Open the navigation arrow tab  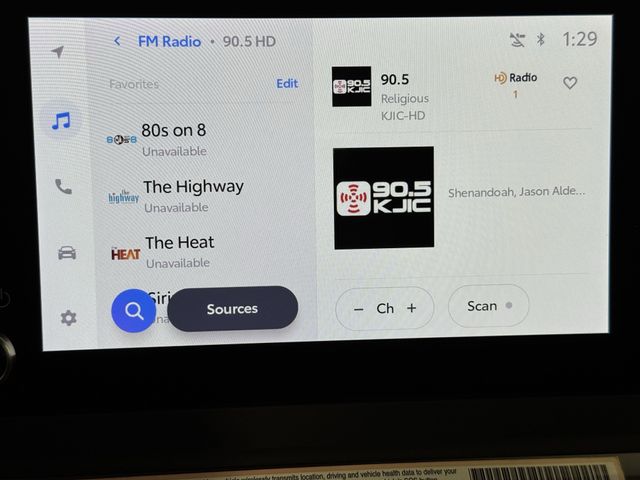59,52
